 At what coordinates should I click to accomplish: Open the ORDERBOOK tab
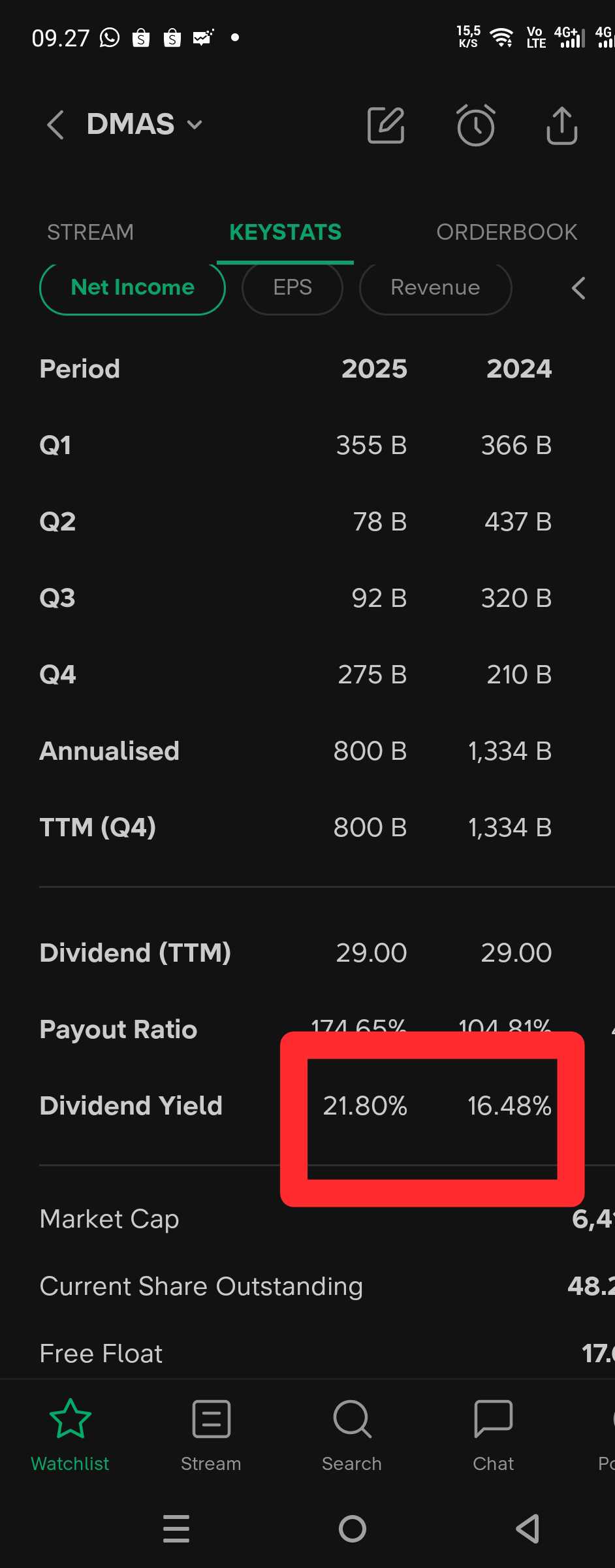[507, 232]
